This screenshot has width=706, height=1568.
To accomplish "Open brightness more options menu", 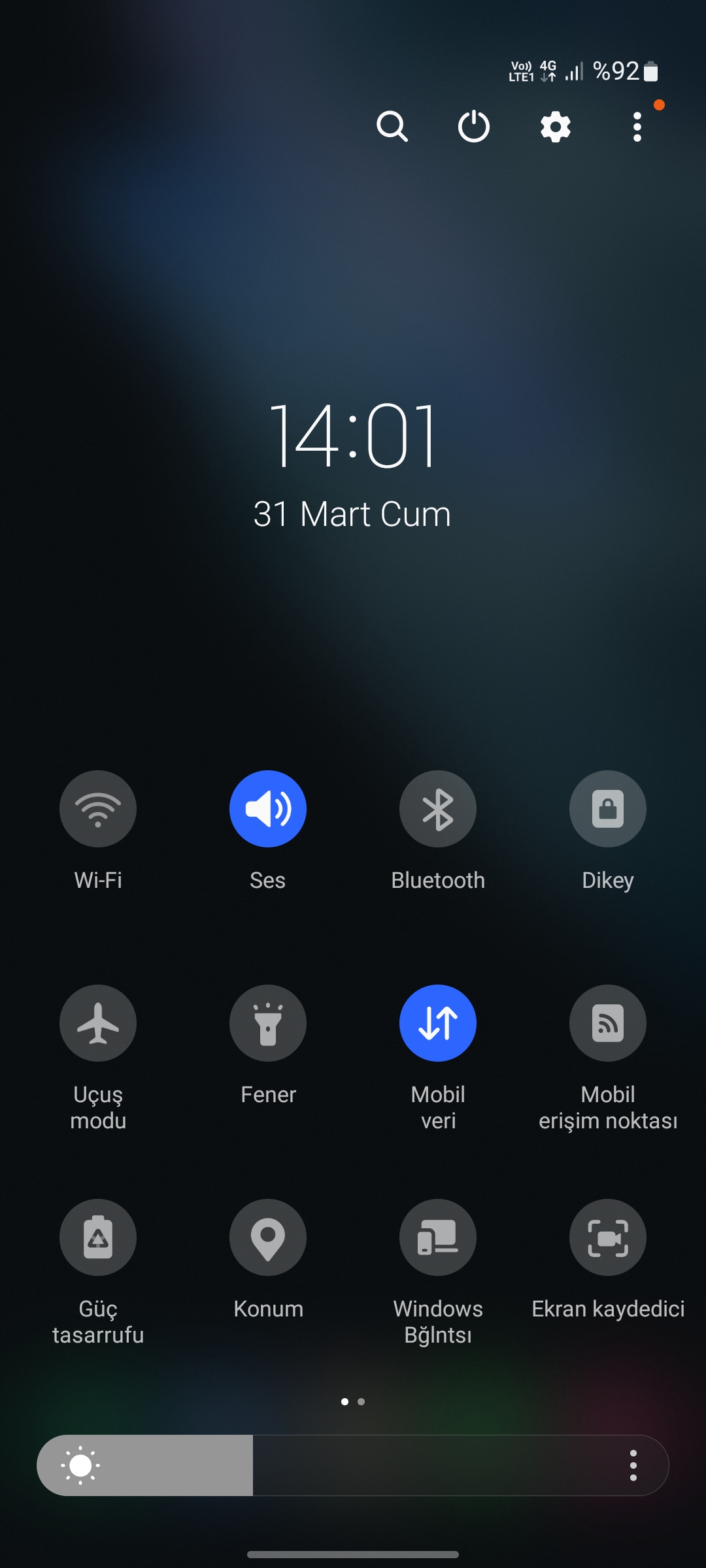I will (633, 1465).
